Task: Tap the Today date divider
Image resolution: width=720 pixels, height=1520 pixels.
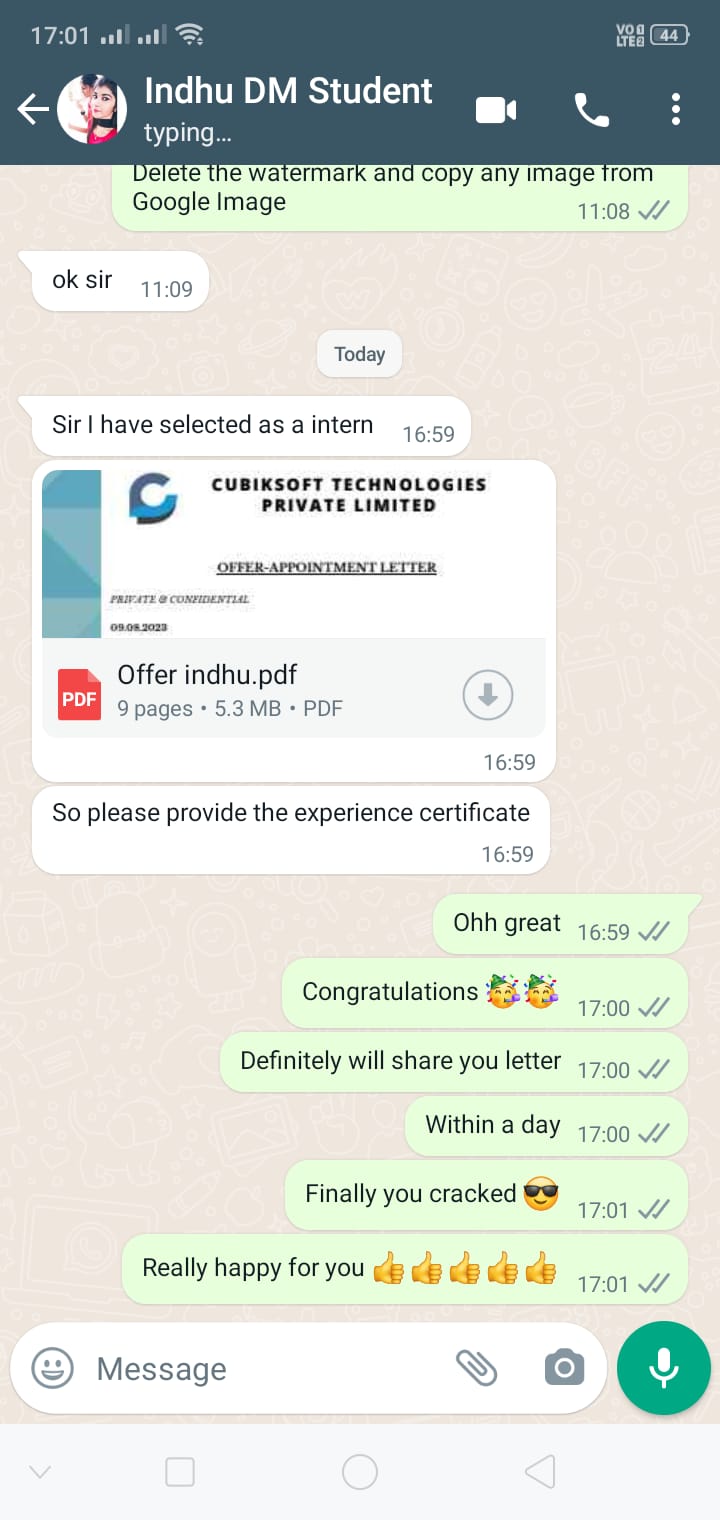Action: (x=359, y=354)
